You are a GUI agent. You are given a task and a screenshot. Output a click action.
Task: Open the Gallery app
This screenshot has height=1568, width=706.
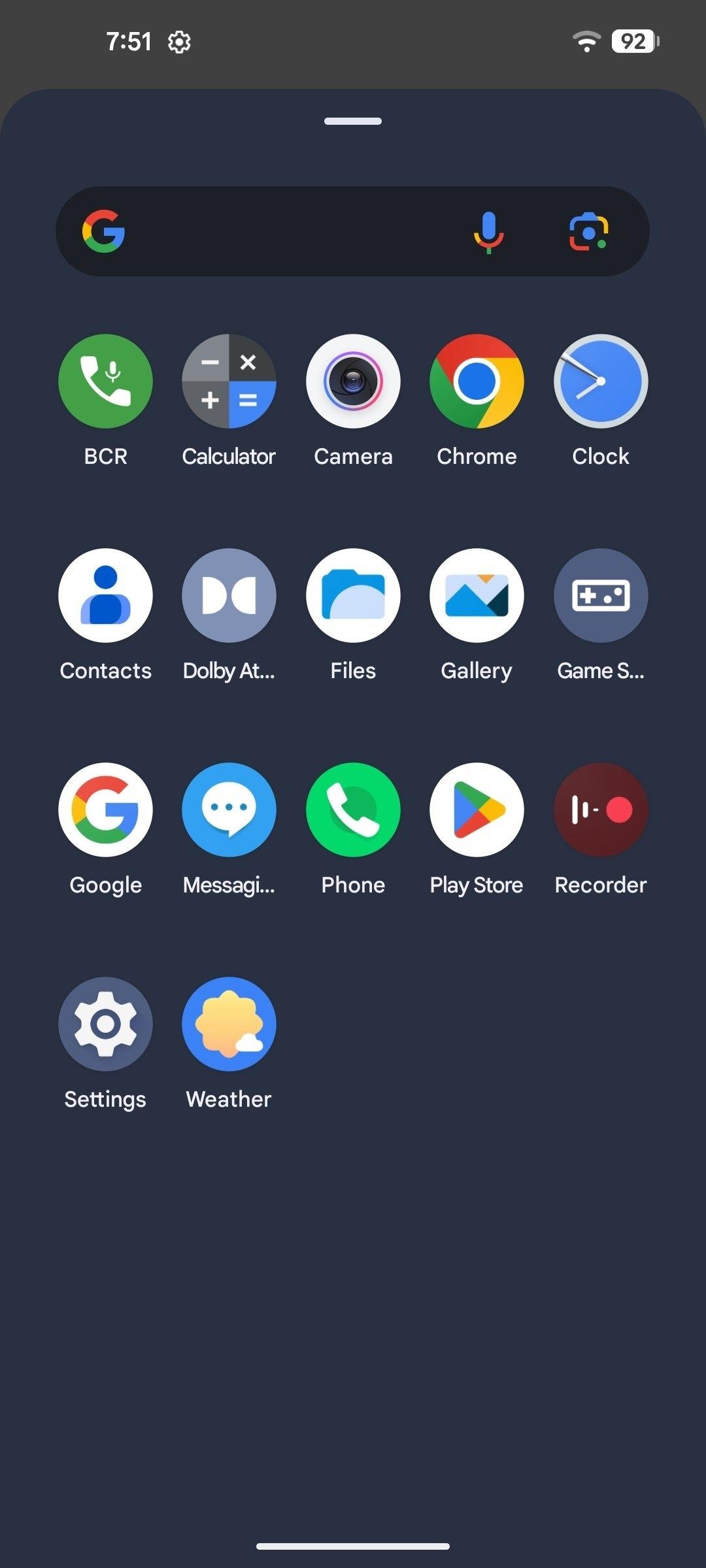477,596
